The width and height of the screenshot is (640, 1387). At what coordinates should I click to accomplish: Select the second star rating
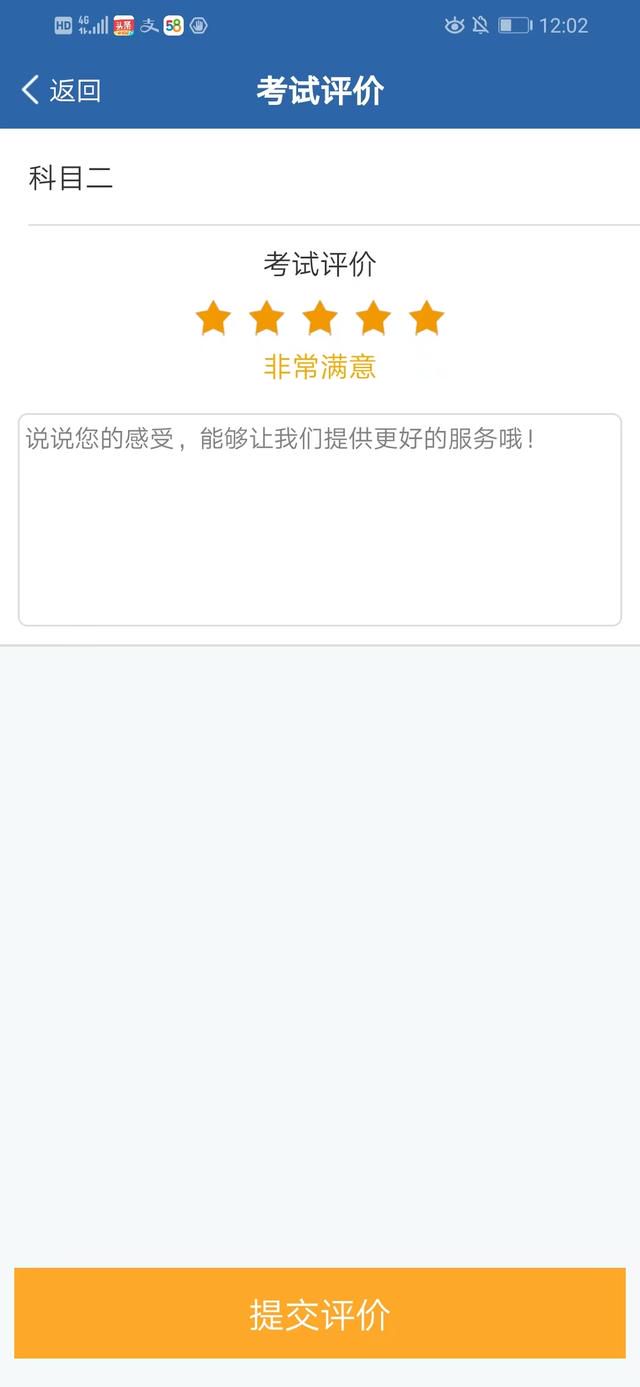coord(266,319)
